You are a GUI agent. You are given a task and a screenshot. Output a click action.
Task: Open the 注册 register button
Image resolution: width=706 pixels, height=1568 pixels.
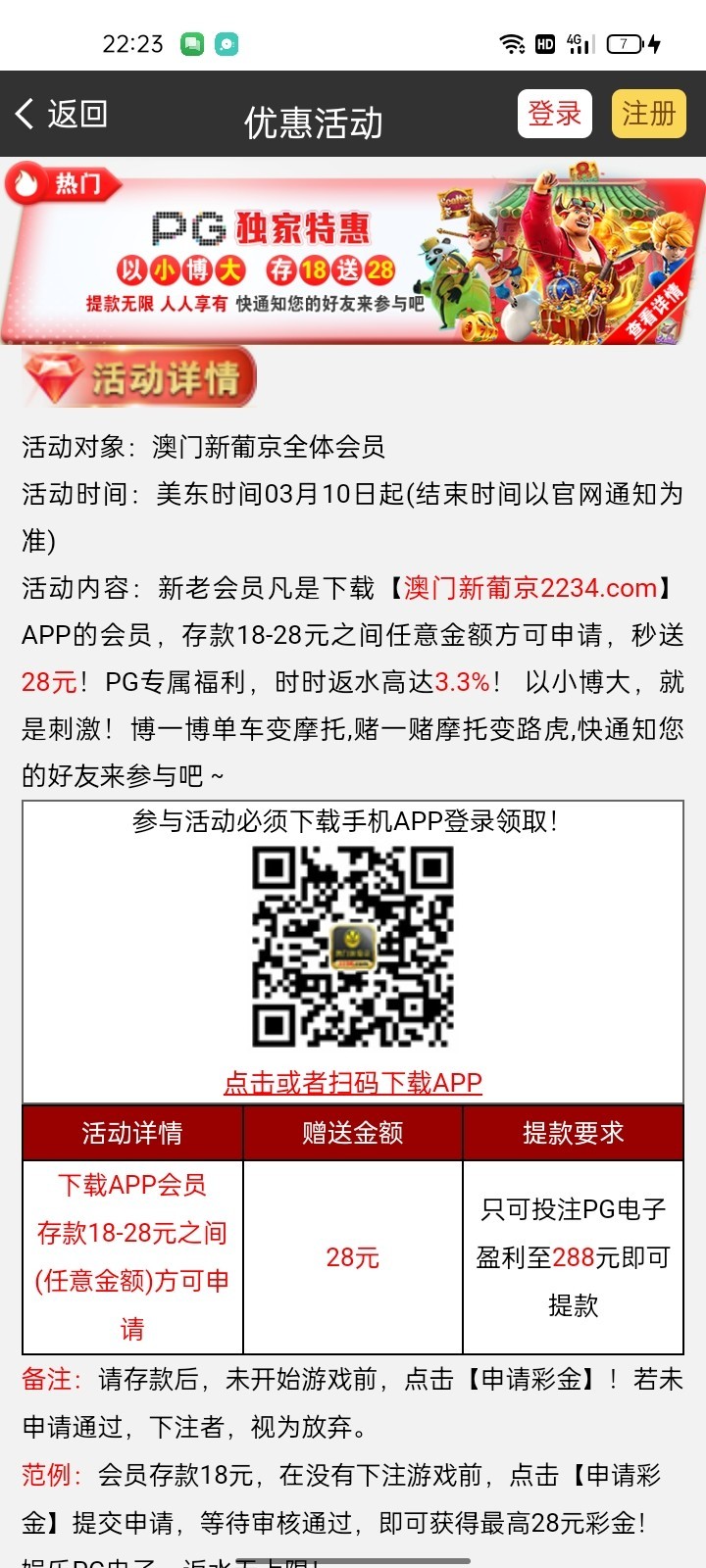648,114
